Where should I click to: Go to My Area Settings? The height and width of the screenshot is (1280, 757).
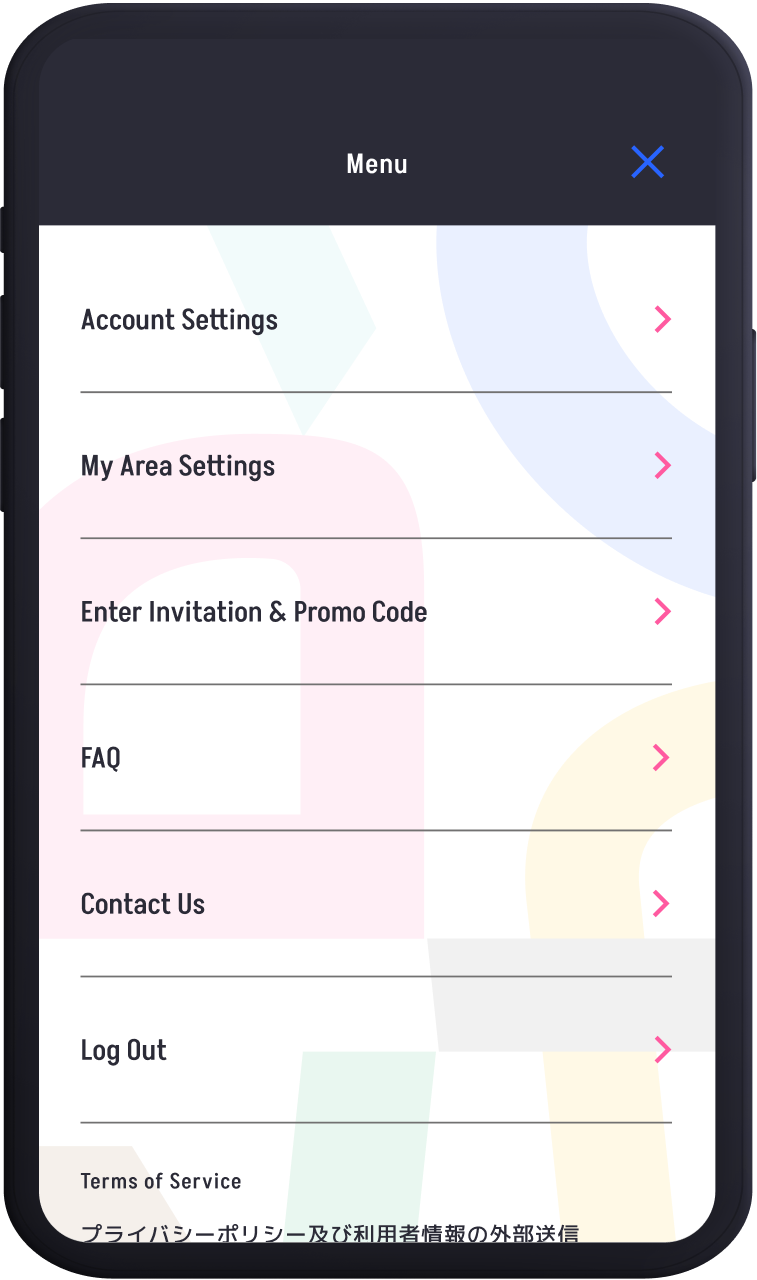pyautogui.click(x=375, y=466)
